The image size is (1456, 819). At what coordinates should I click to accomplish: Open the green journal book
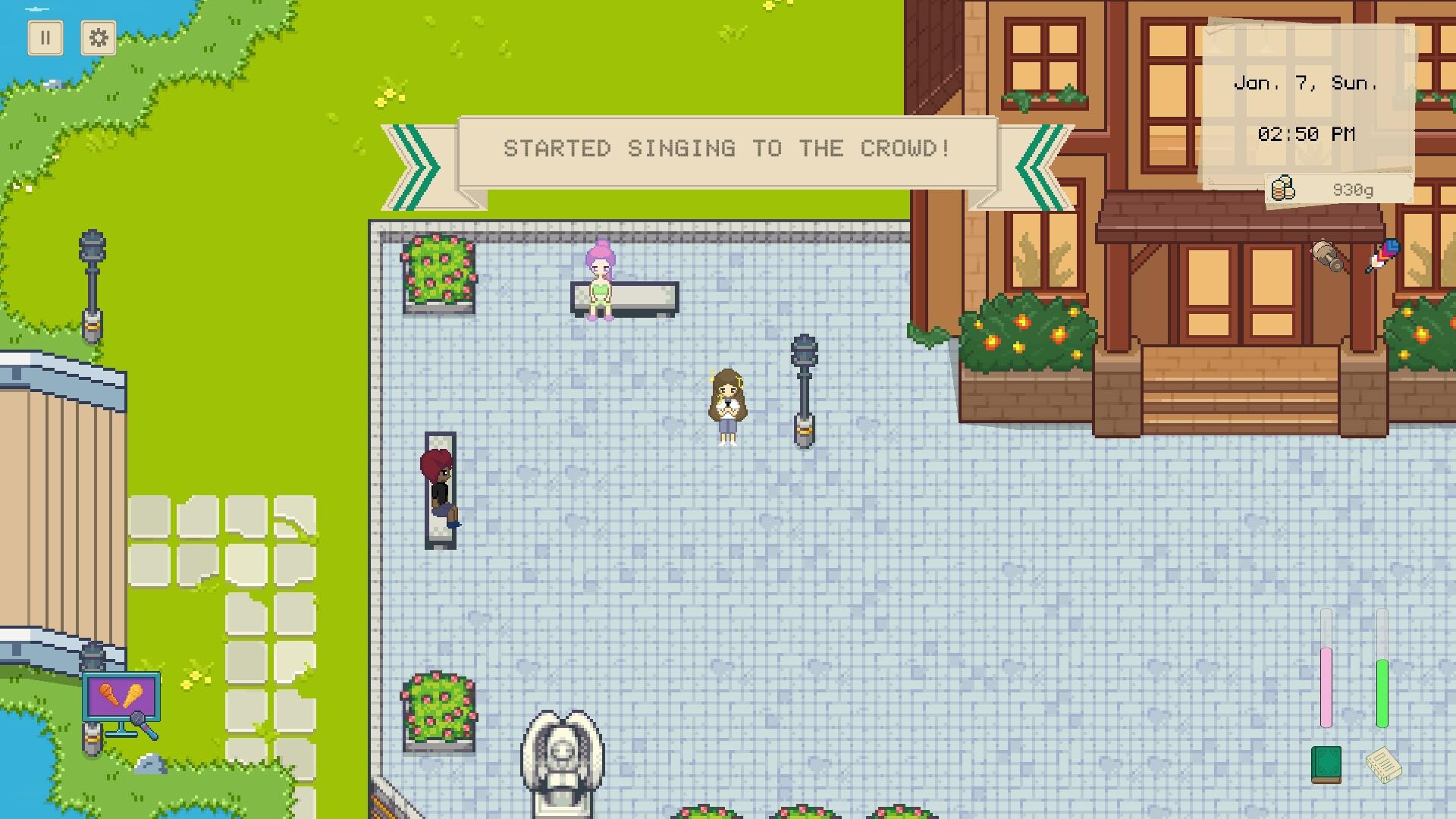point(1326,764)
